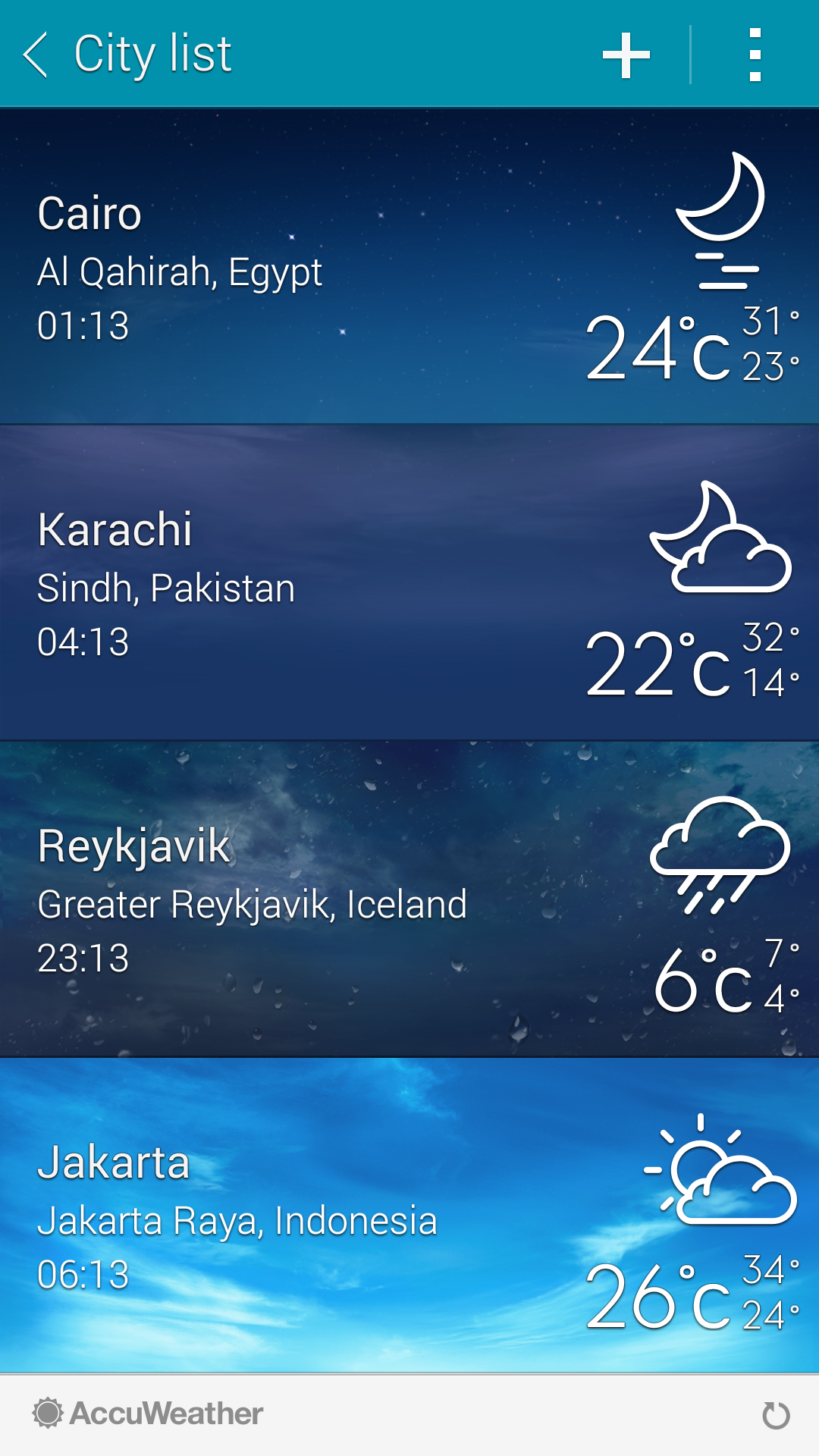View Karachi weather forecast
819x1456 pixels.
[x=409, y=582]
